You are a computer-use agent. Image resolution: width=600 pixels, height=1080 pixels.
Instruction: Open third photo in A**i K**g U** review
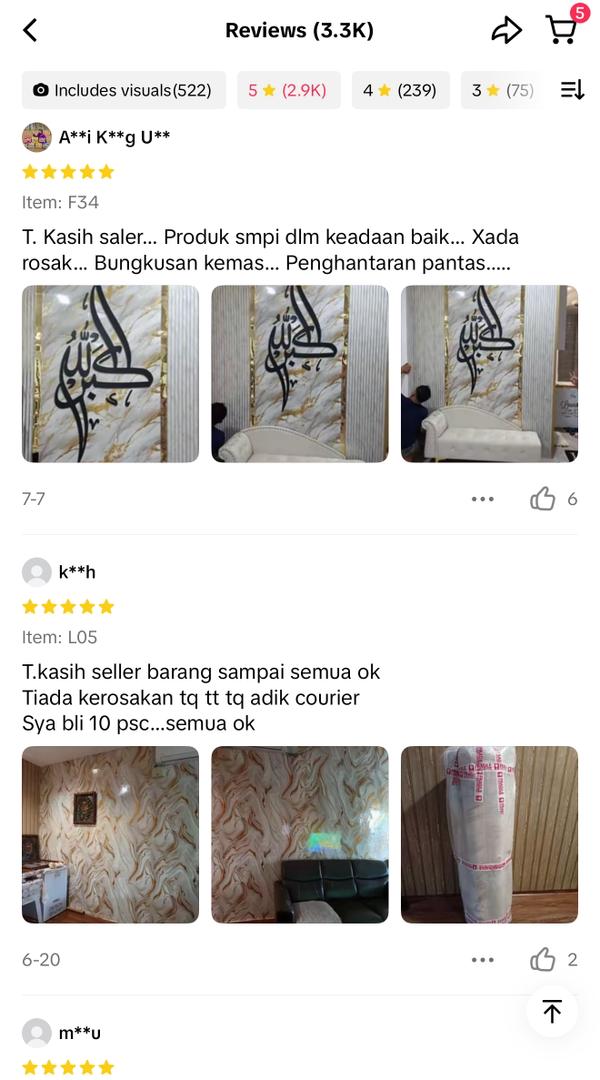(x=489, y=374)
